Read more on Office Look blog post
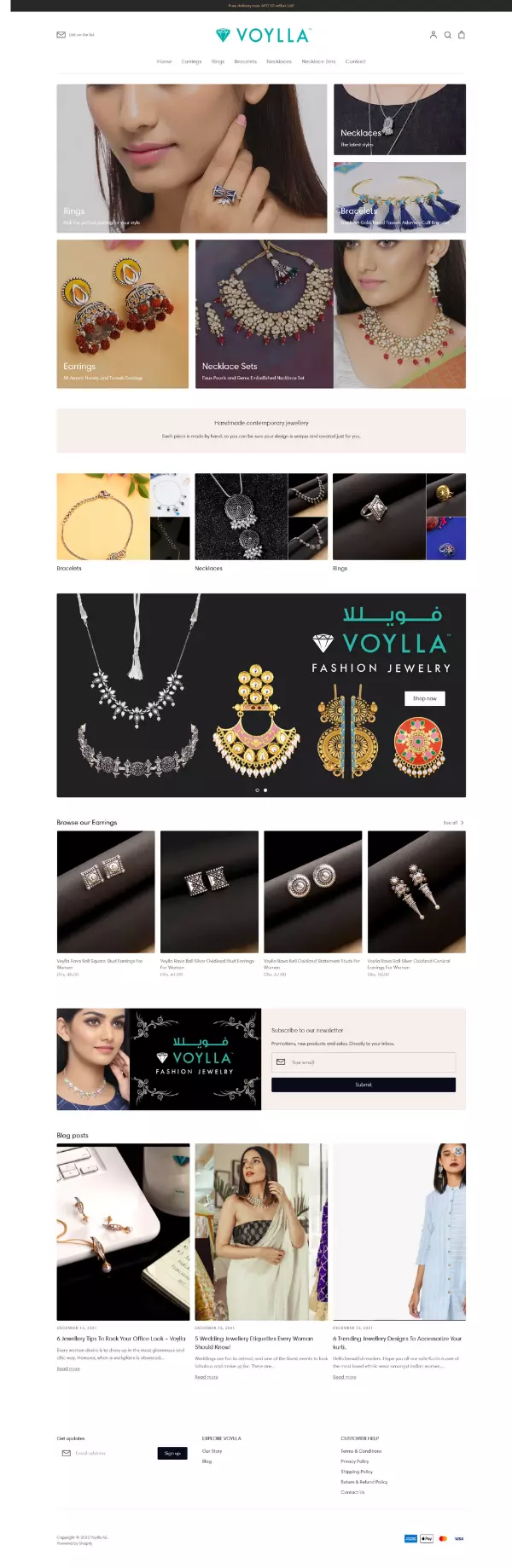This screenshot has width=512, height=1568. [x=68, y=1368]
